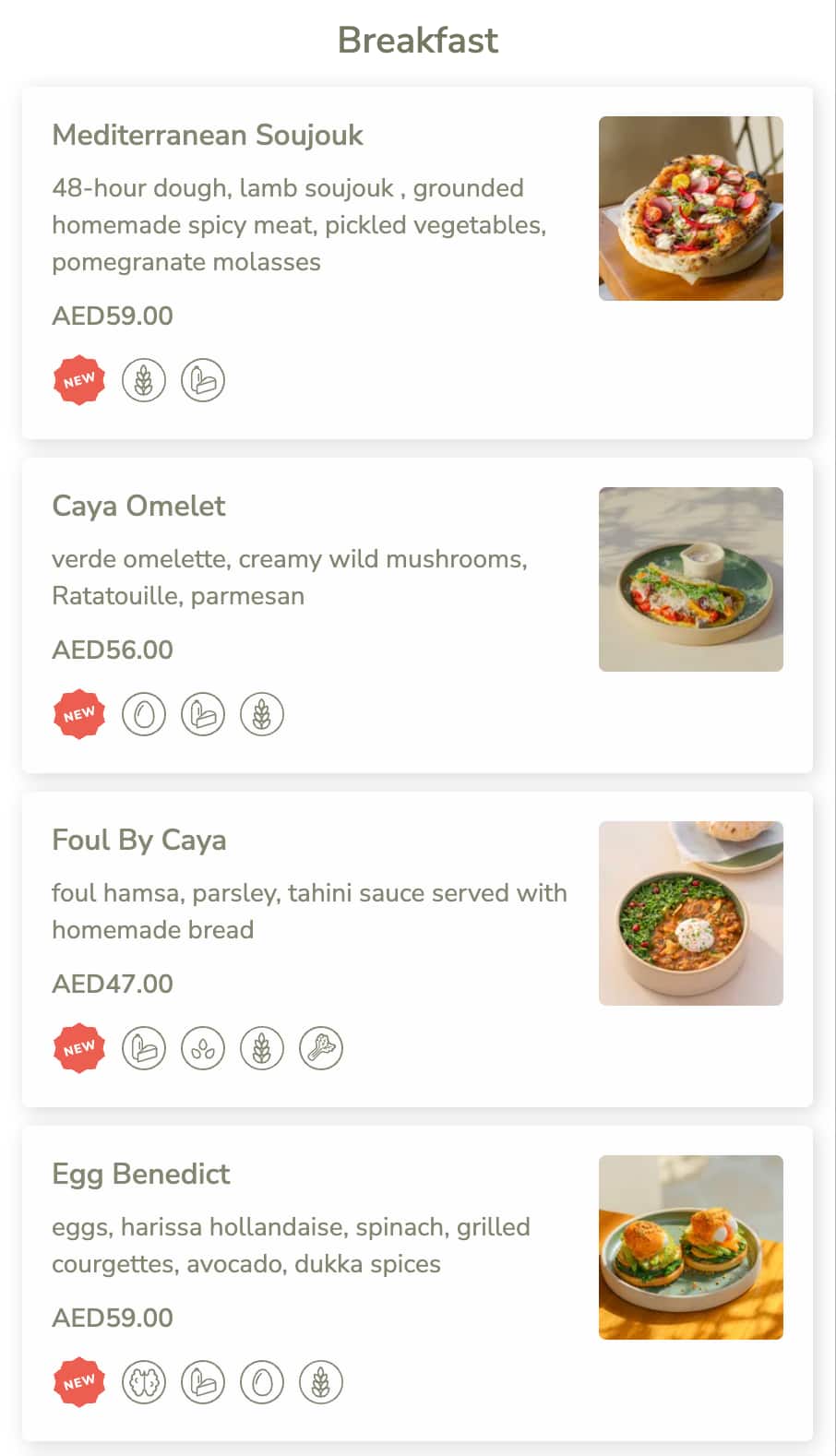Click the dairy allergen icon on Mediterranean Soujouk
836x1456 pixels.
click(x=204, y=379)
